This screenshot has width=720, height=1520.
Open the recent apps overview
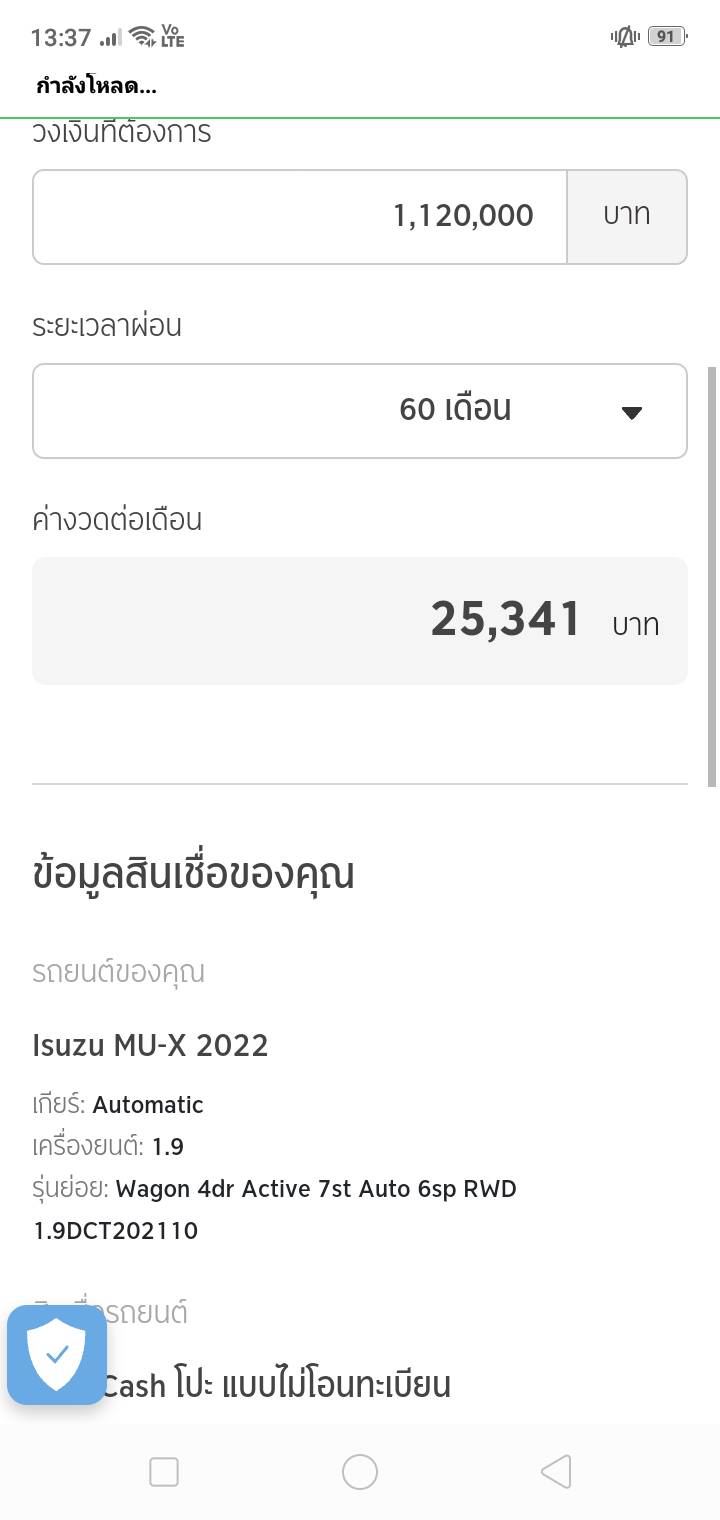point(164,1471)
